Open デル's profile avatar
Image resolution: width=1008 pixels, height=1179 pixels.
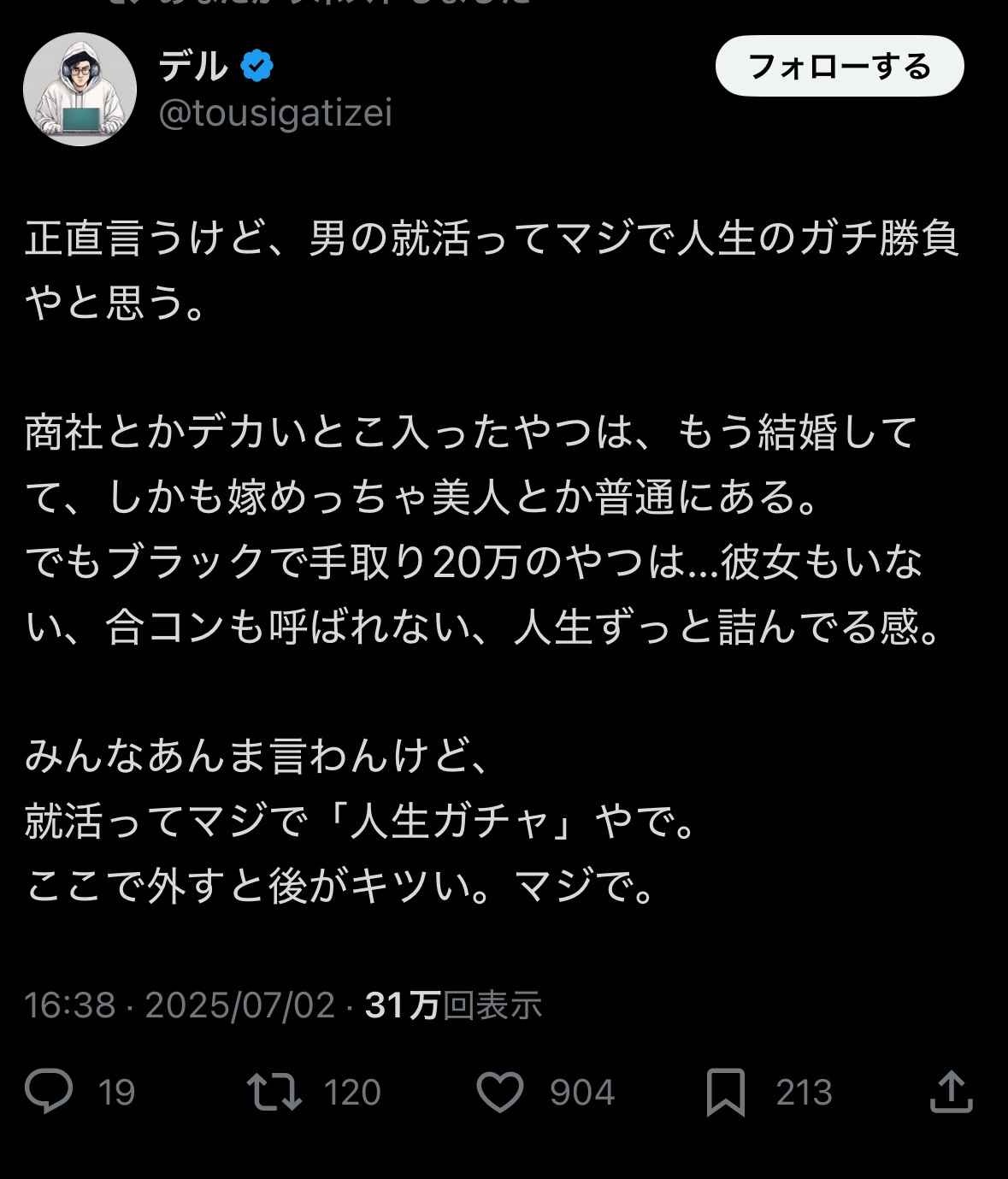(x=80, y=89)
